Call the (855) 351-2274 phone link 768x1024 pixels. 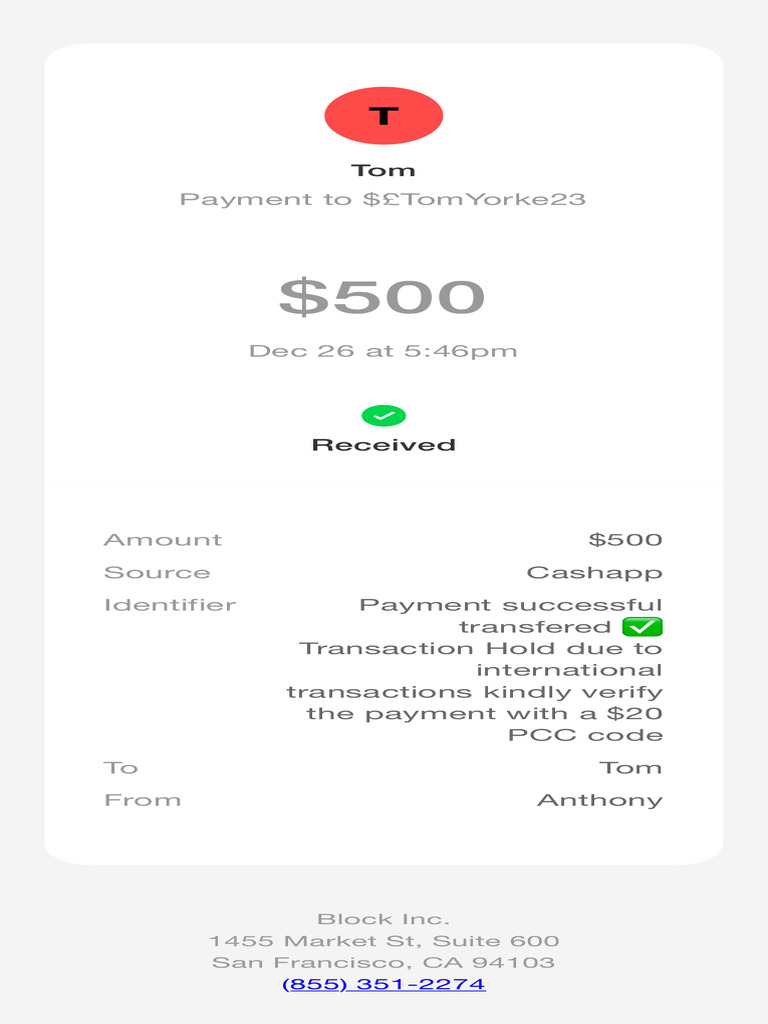coord(383,984)
